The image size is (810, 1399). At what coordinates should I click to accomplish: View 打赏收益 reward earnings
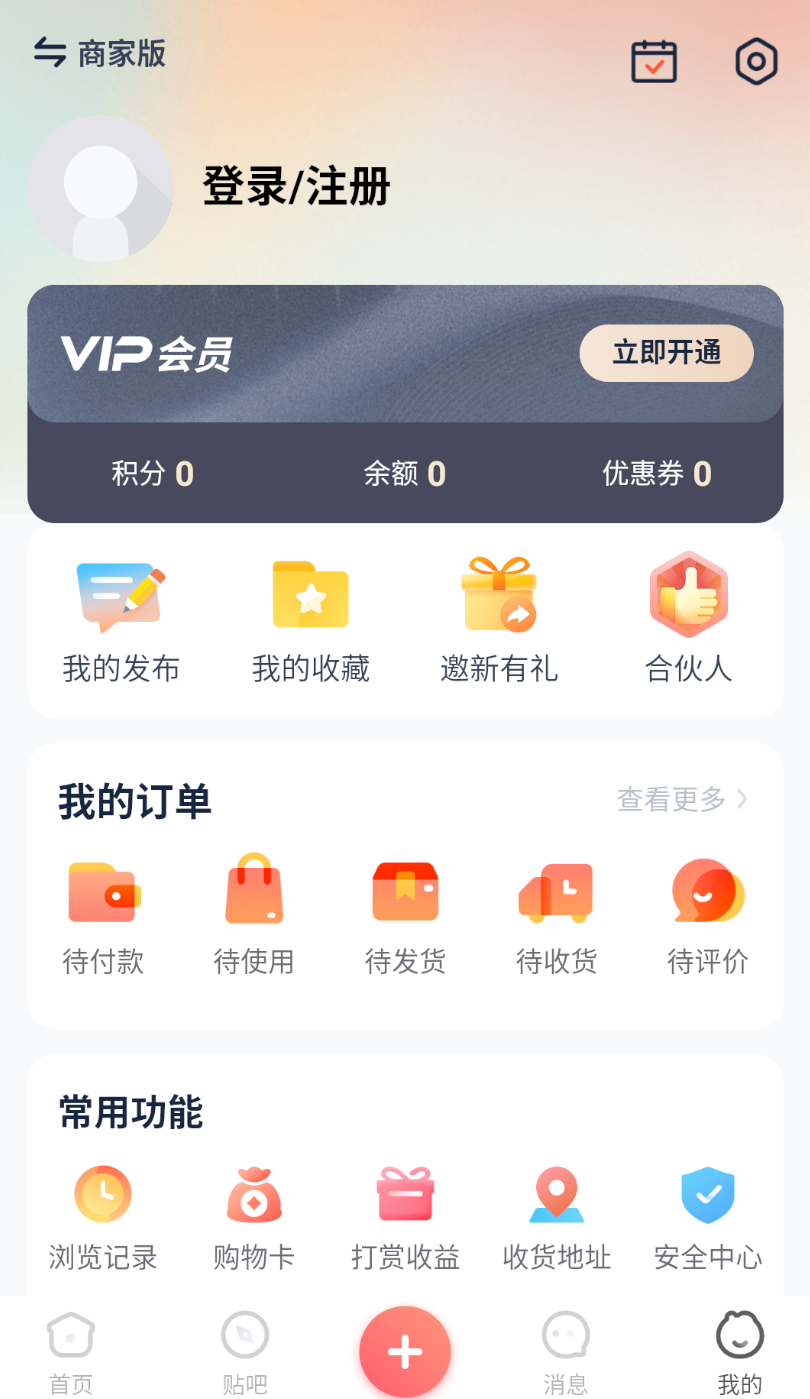click(405, 1215)
